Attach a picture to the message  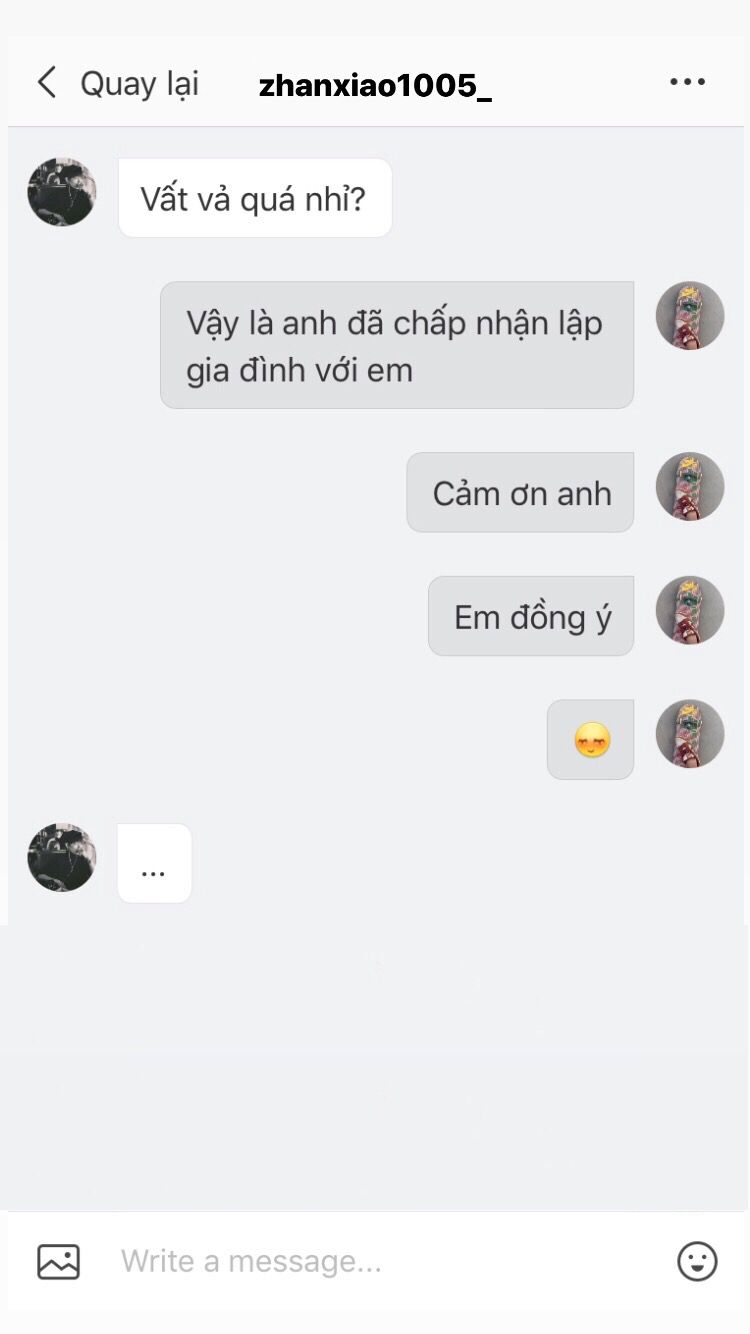[x=58, y=1261]
